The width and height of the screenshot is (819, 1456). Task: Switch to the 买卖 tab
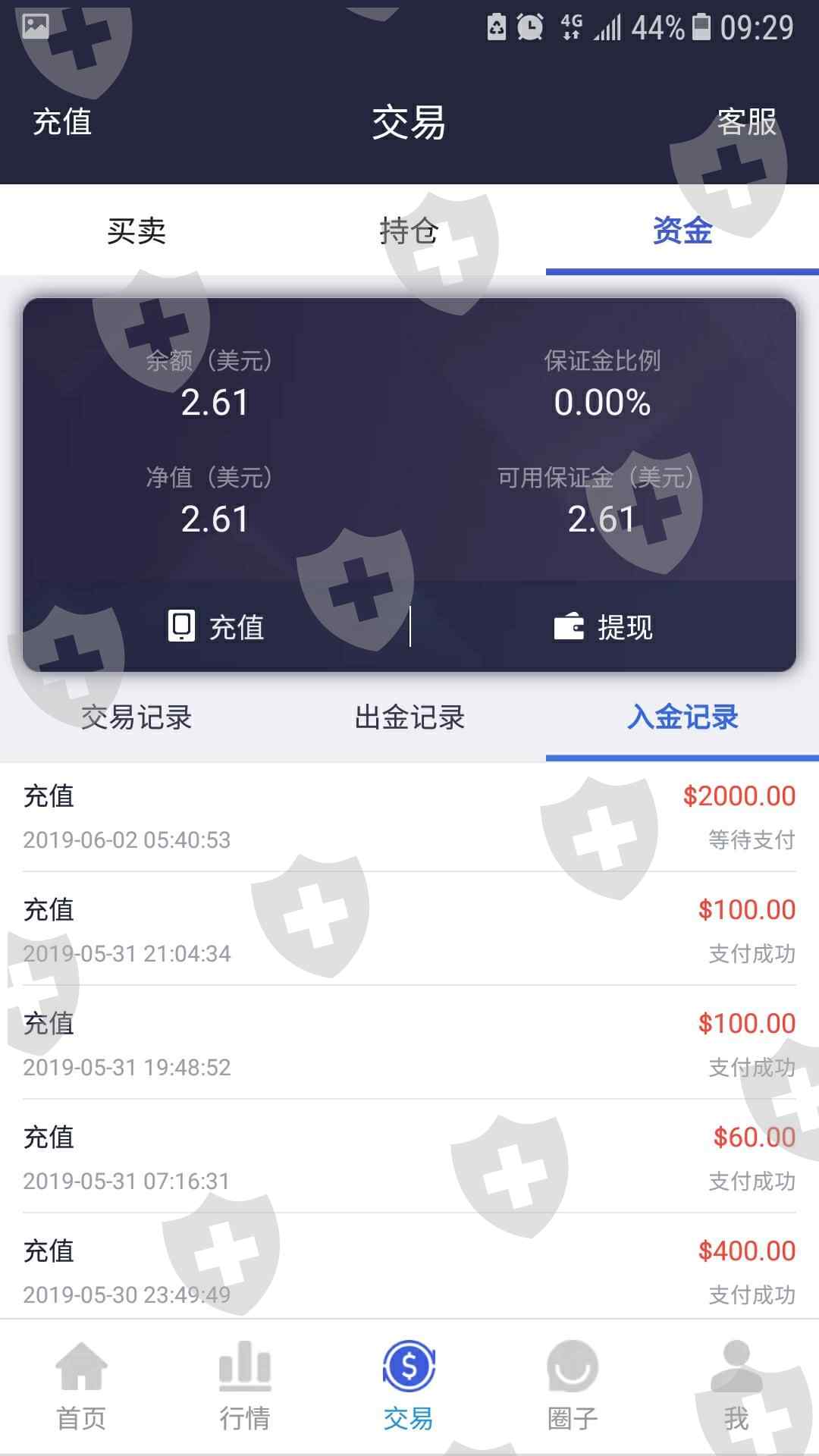(x=136, y=231)
